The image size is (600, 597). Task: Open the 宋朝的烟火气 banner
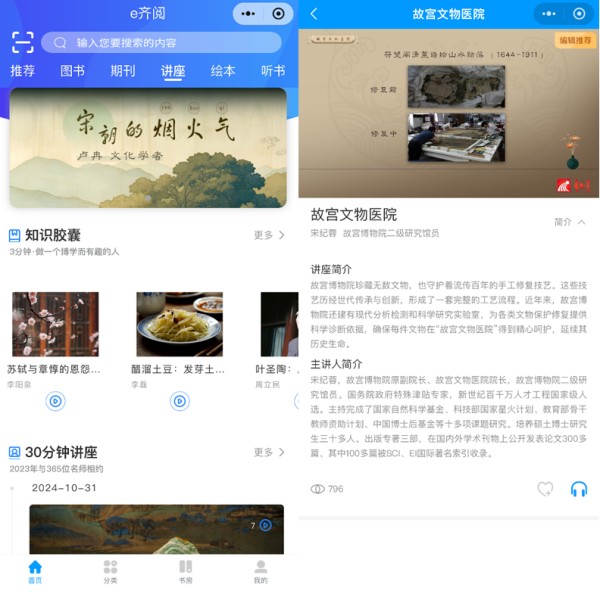point(148,147)
